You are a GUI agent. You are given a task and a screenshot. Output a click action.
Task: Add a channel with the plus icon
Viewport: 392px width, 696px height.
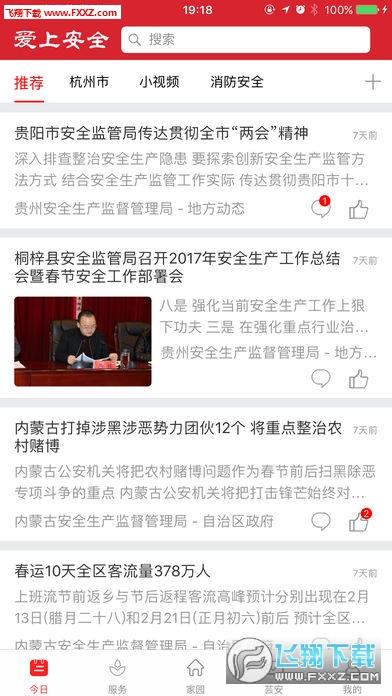[372, 82]
